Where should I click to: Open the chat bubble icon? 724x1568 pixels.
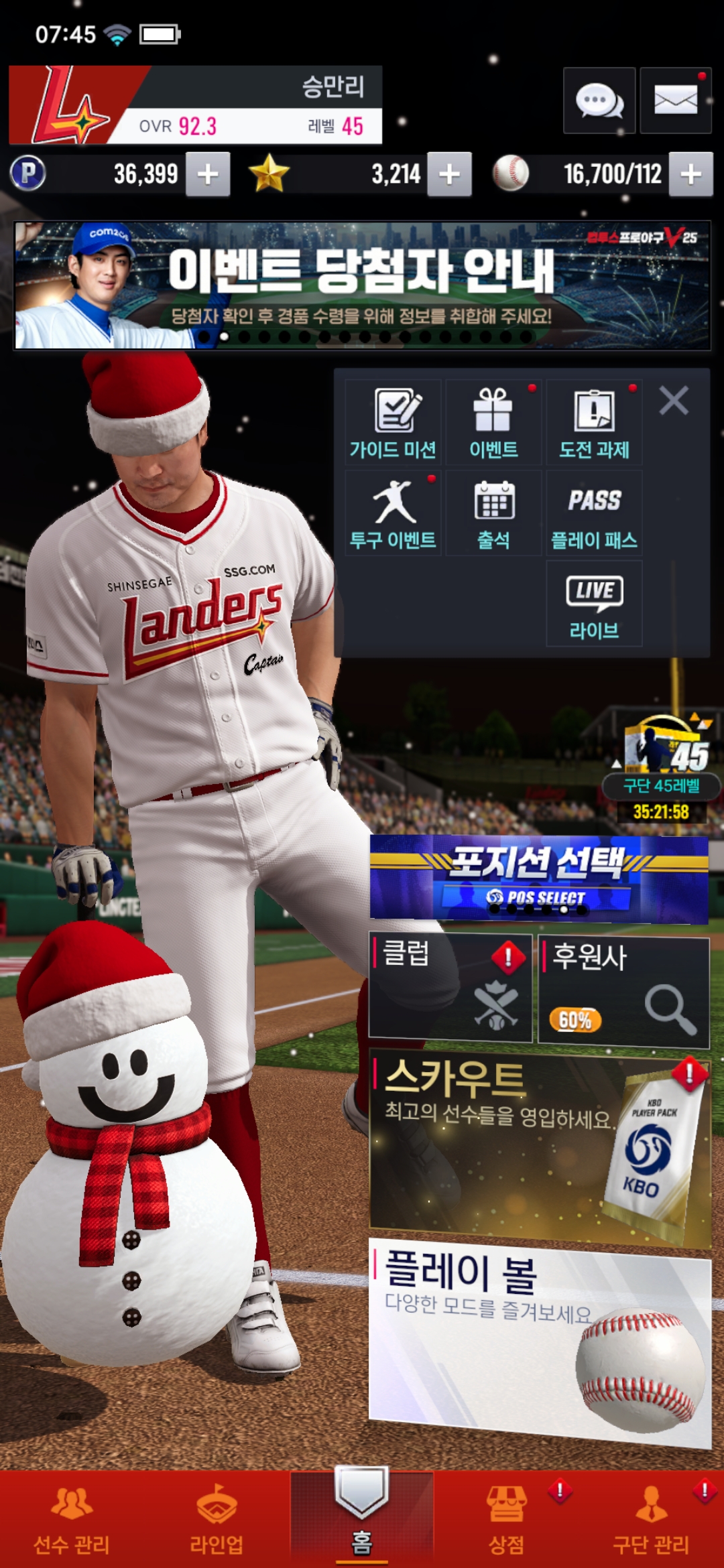coord(599,101)
